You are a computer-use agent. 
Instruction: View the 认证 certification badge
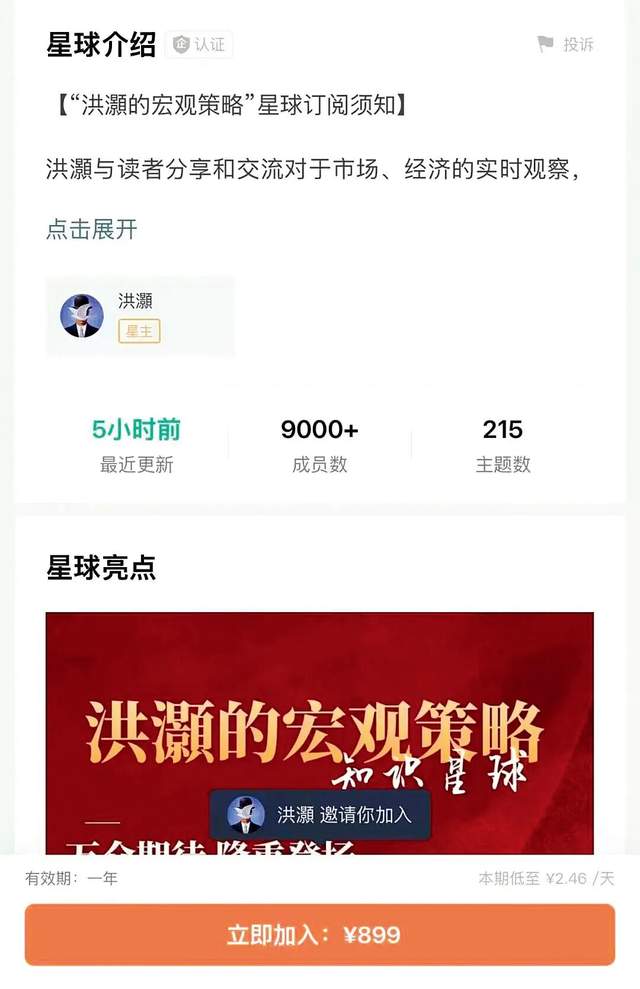(199, 44)
